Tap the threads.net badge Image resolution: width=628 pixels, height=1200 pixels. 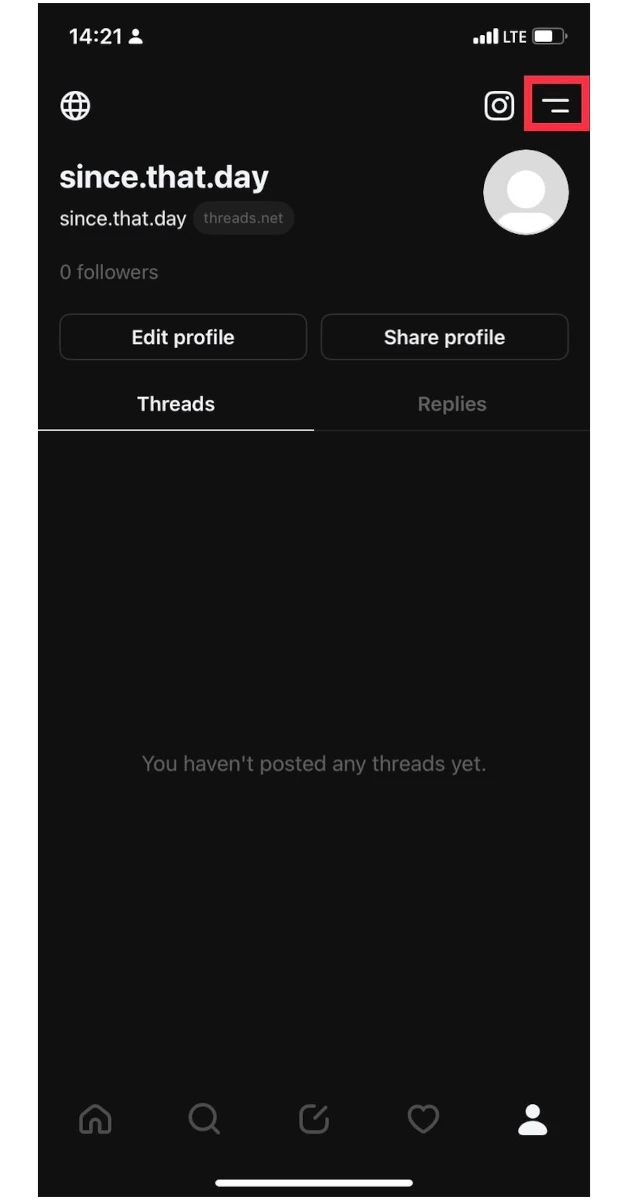click(x=243, y=218)
